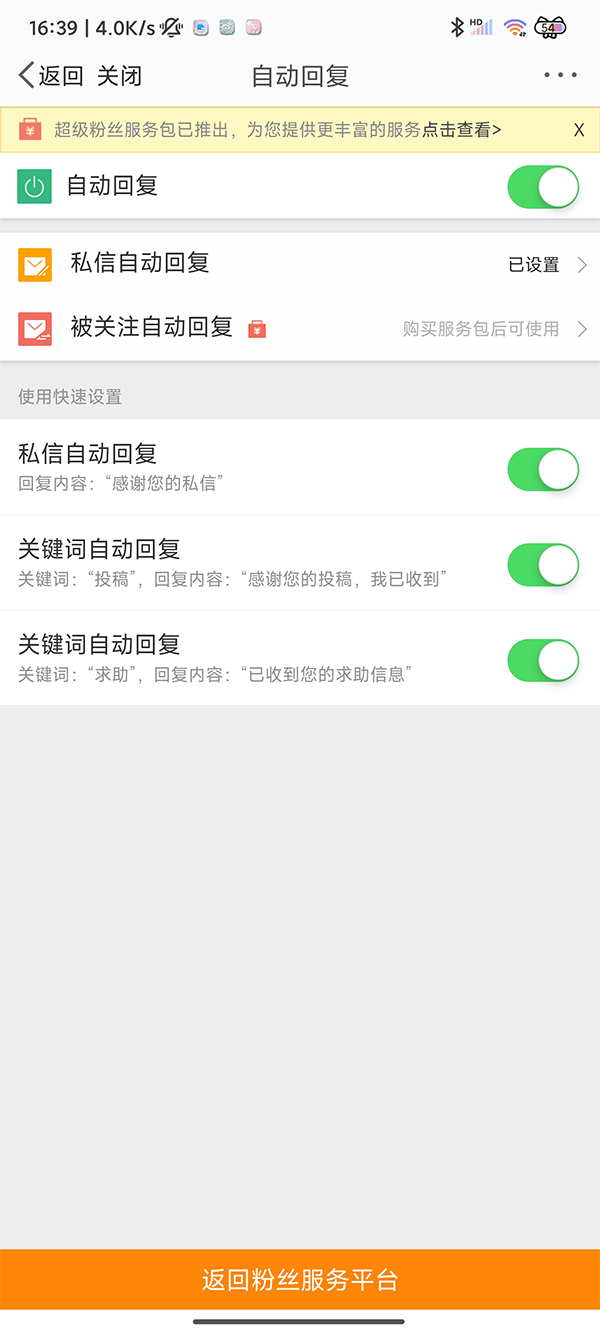Tap 关闭 to close the page
600x1333 pixels.
(x=119, y=76)
